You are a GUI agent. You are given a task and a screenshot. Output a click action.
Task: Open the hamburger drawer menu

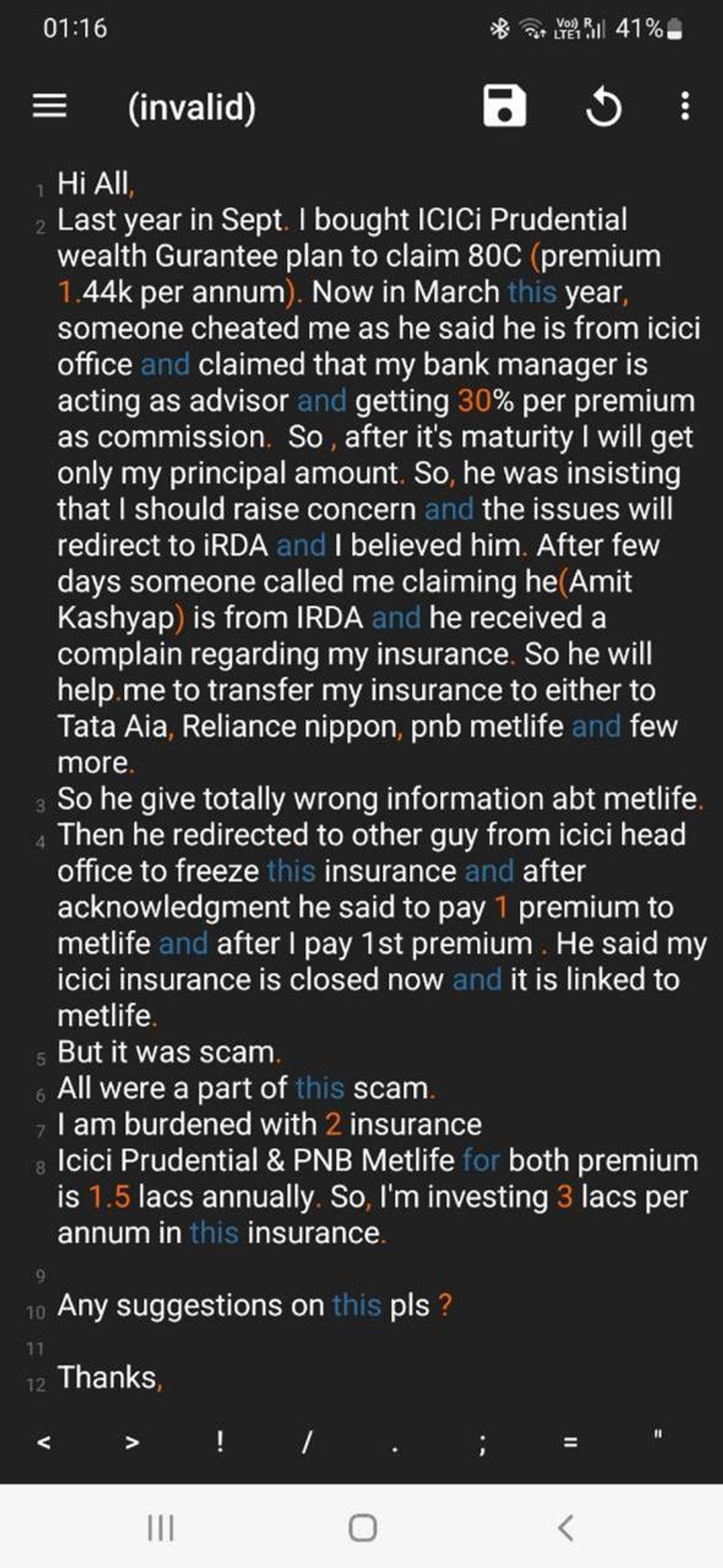point(50,106)
